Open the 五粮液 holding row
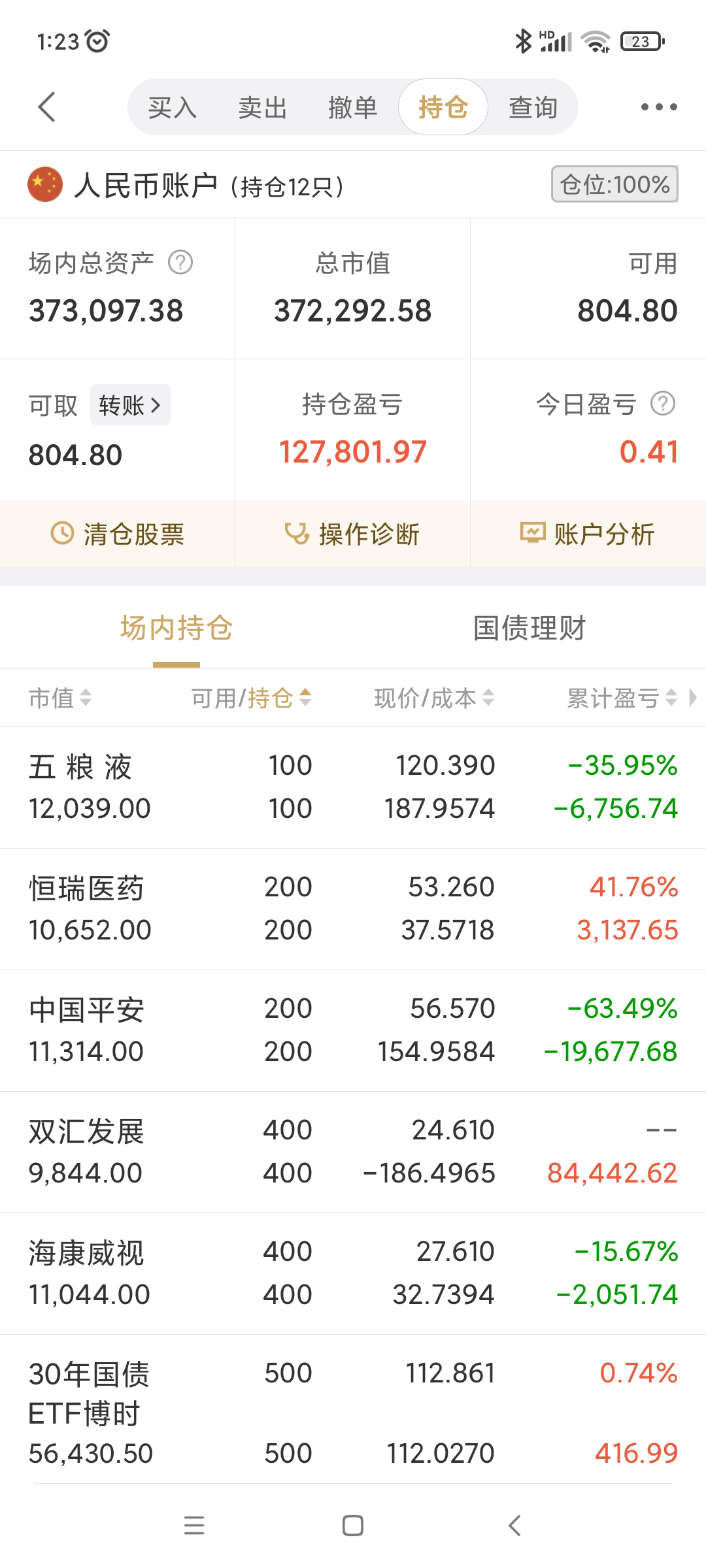The width and height of the screenshot is (706, 1568). (353, 787)
